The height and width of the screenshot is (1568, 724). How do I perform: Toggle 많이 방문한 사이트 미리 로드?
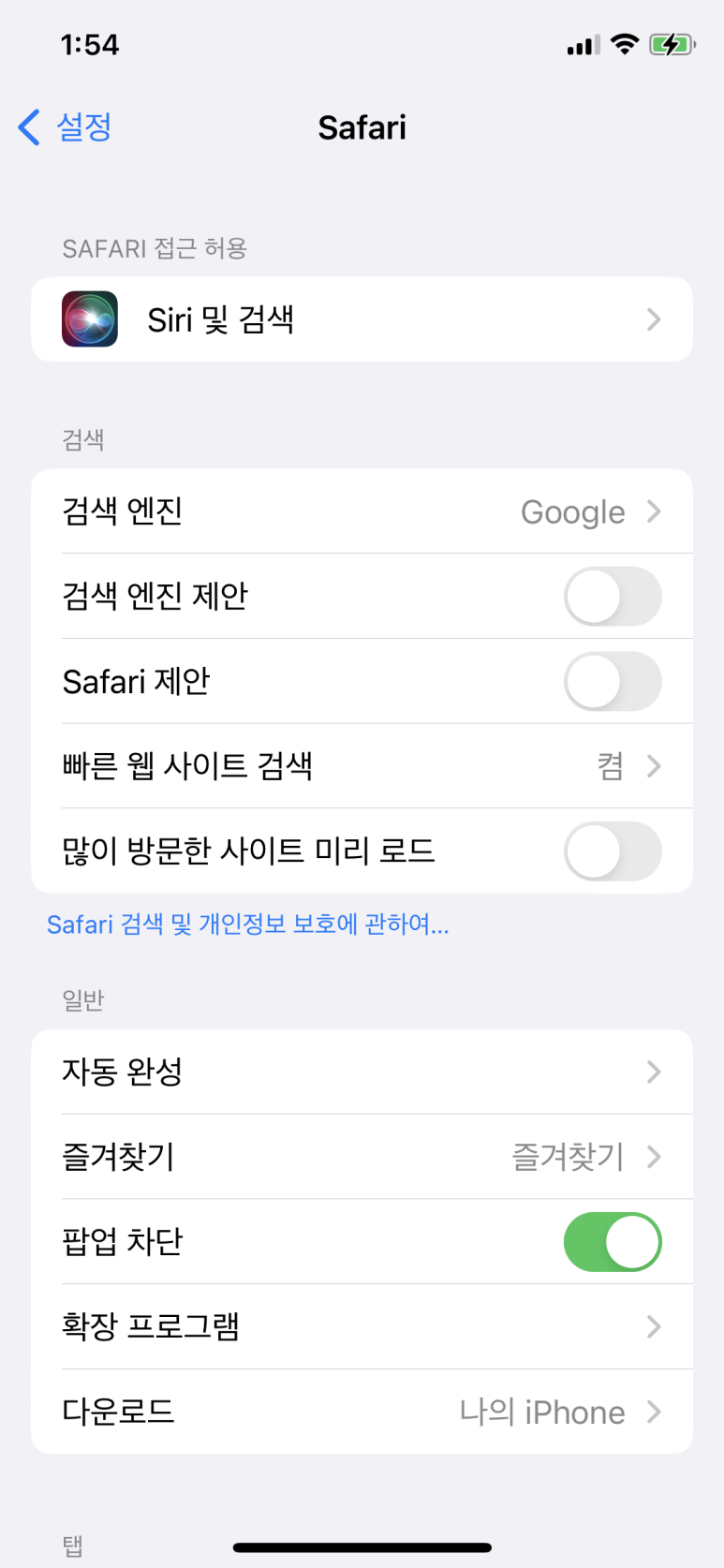pos(612,851)
